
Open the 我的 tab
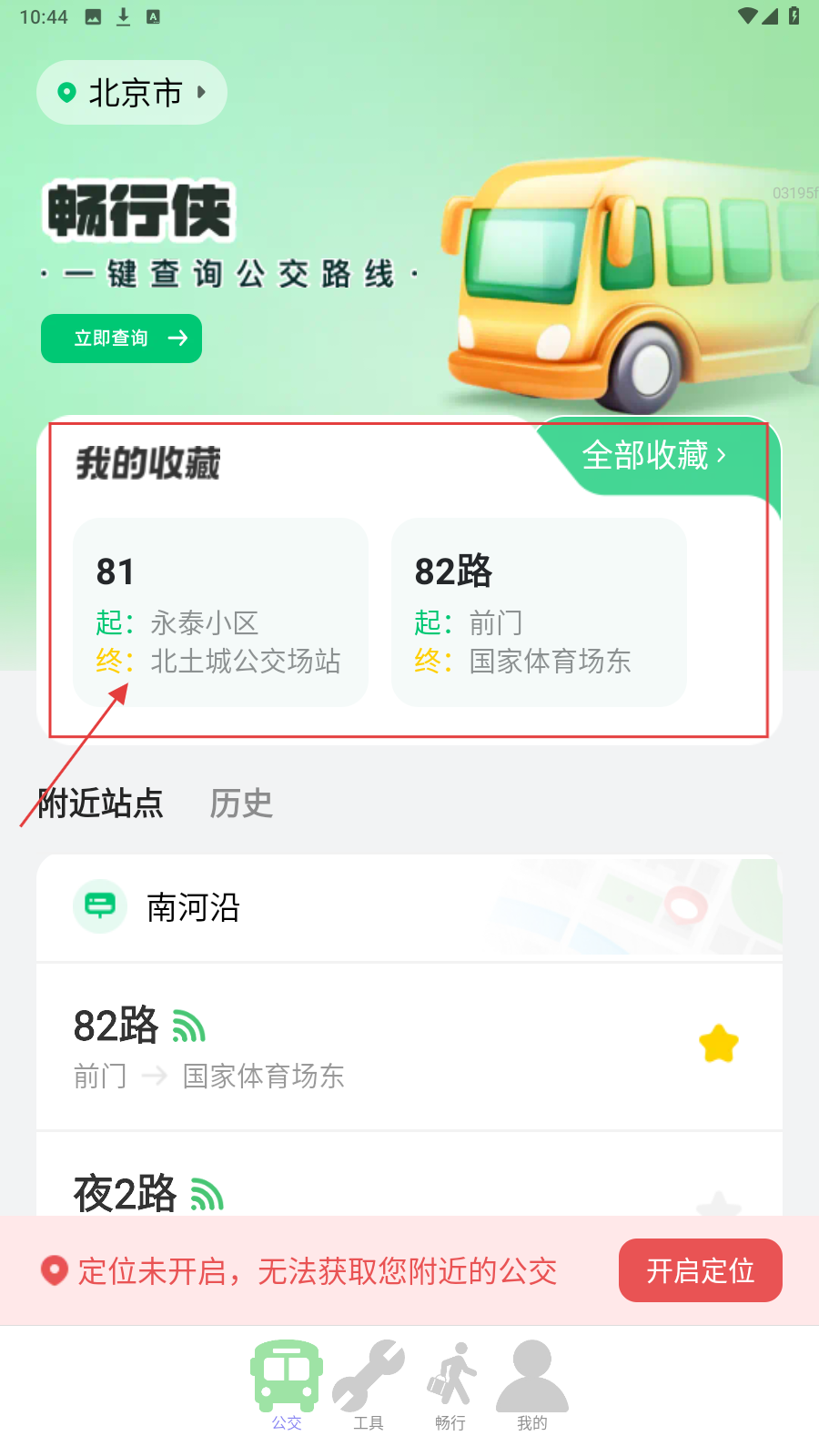(x=532, y=1385)
